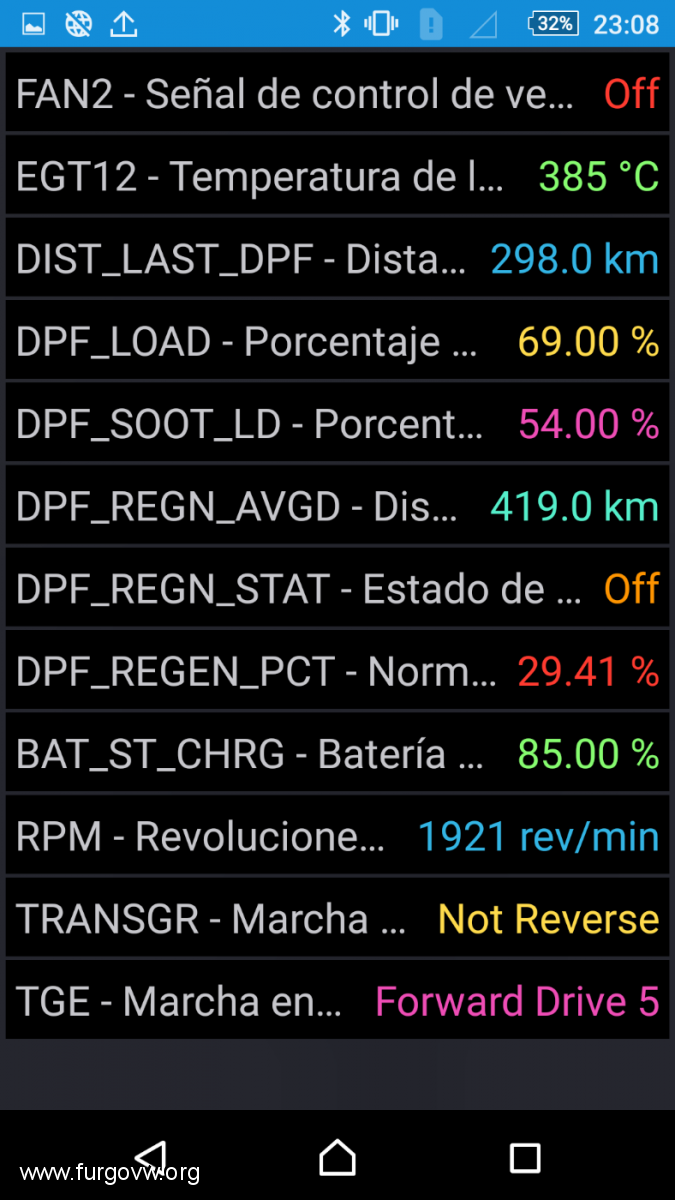Open the recent apps view
675x1200 pixels.
click(525, 1158)
